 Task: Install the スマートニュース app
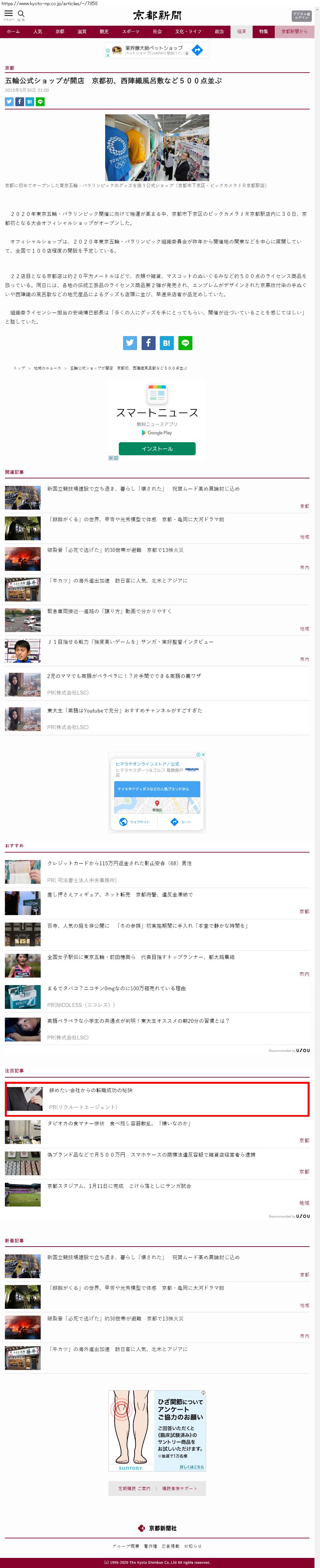pos(157,449)
